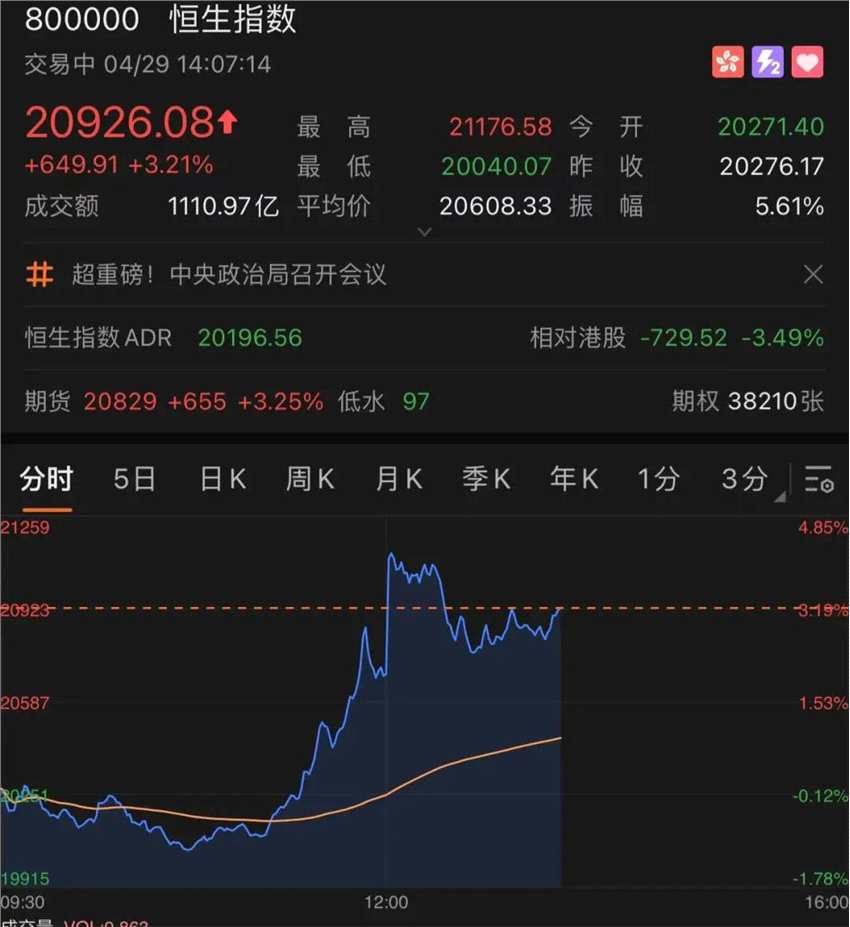Switch to the 分时 chart tab
The width and height of the screenshot is (850, 927).
[x=46, y=480]
